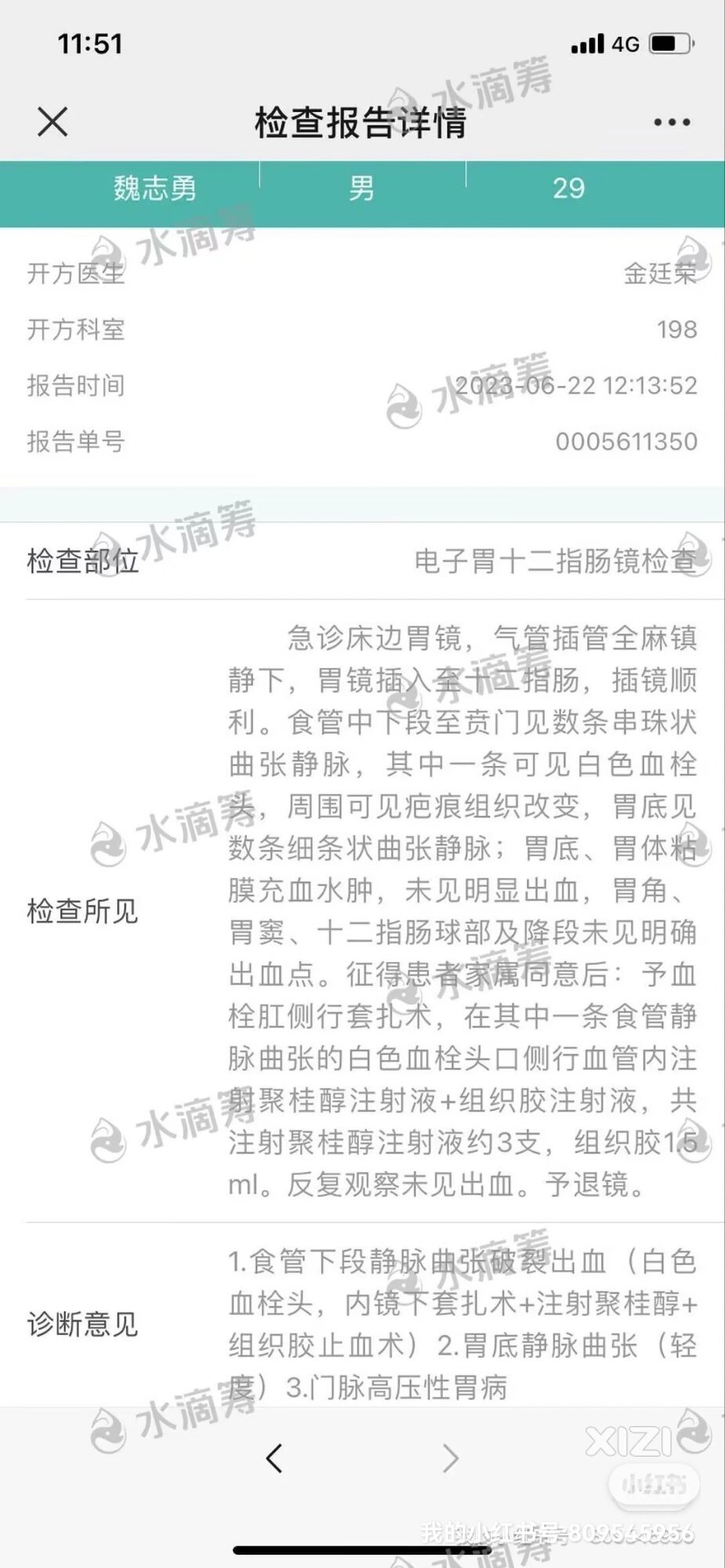Open the three-dot overflow menu
The height and width of the screenshot is (1568, 725).
point(672,122)
